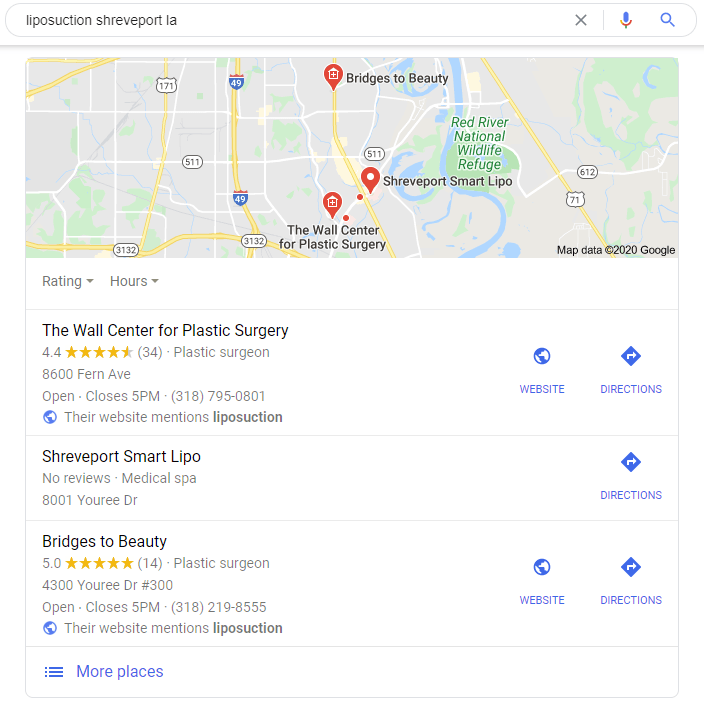
Task: Expand the Hours filter dropdown
Action: pyautogui.click(x=134, y=281)
